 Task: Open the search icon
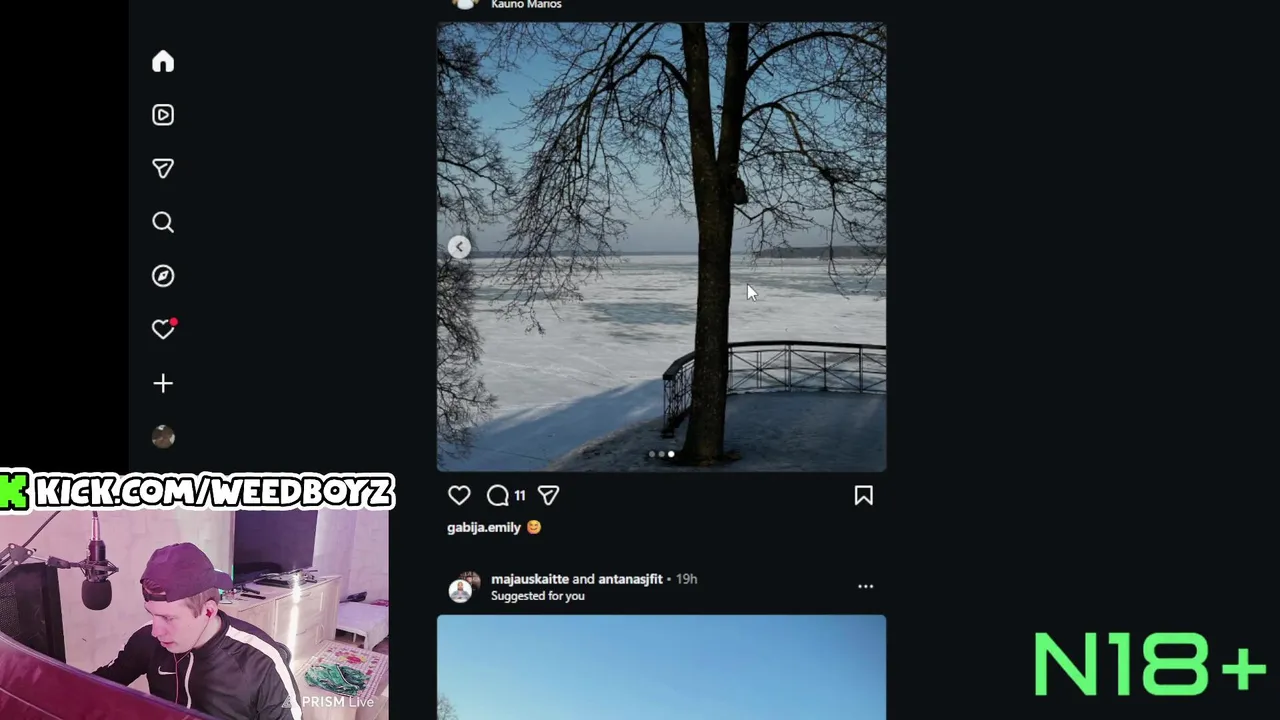(163, 222)
